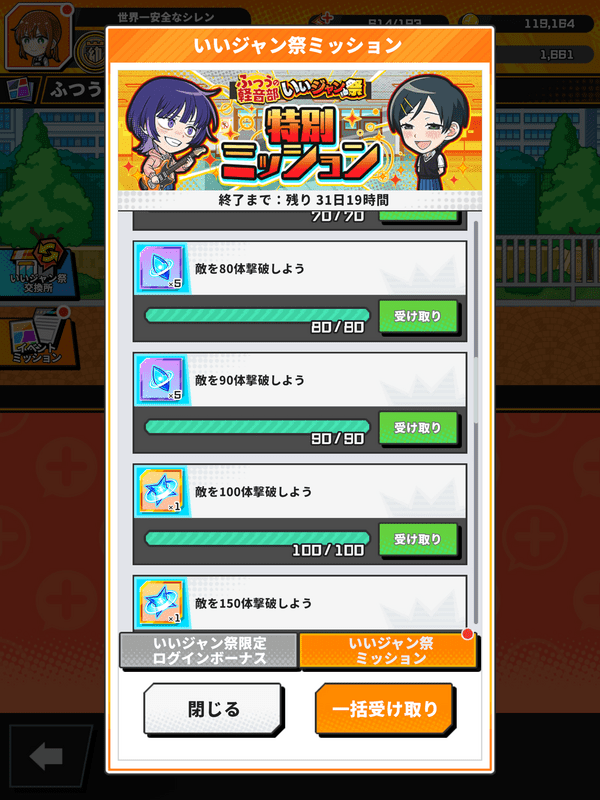Claim reward for 敵を80体撃破しよう mission
600x800 pixels.
point(418,317)
